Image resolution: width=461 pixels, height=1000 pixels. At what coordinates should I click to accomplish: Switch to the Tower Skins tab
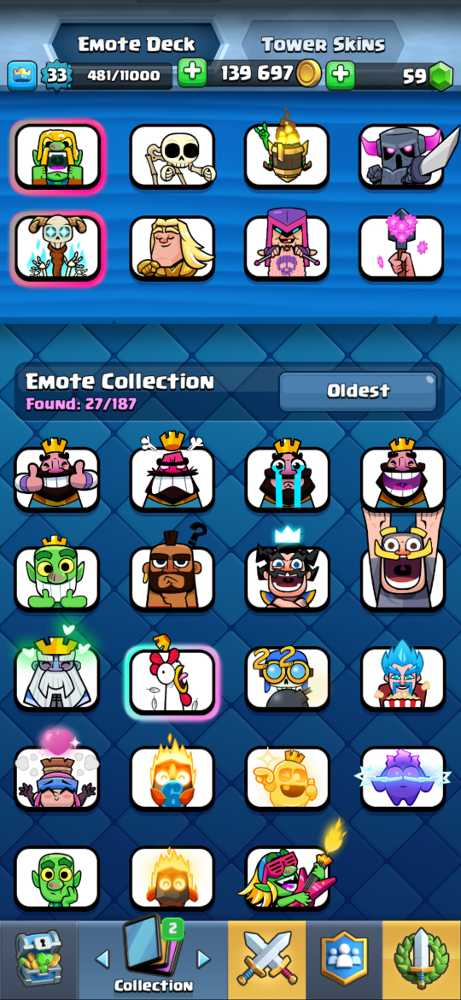pos(323,44)
